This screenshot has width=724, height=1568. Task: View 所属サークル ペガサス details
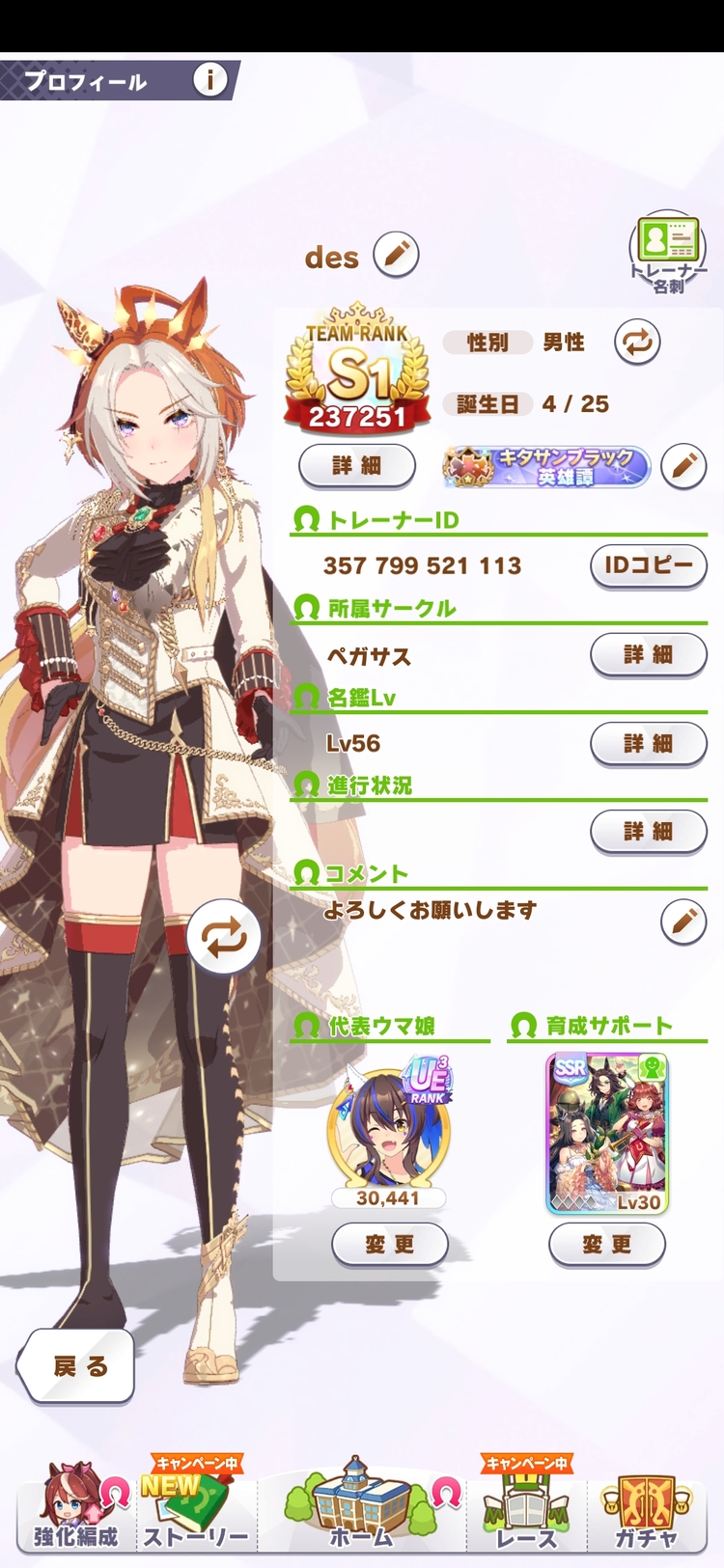point(648,655)
